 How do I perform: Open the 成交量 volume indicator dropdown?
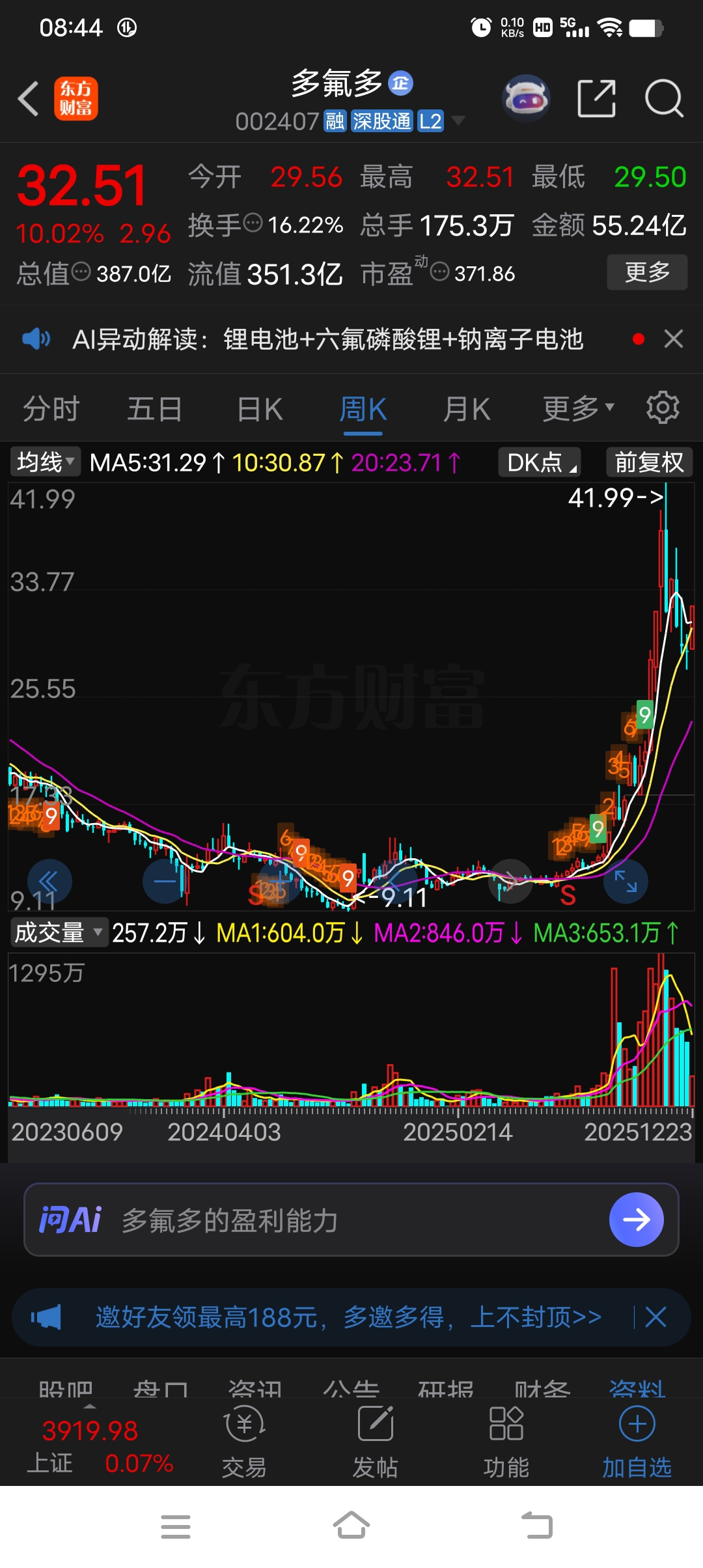pos(59,932)
